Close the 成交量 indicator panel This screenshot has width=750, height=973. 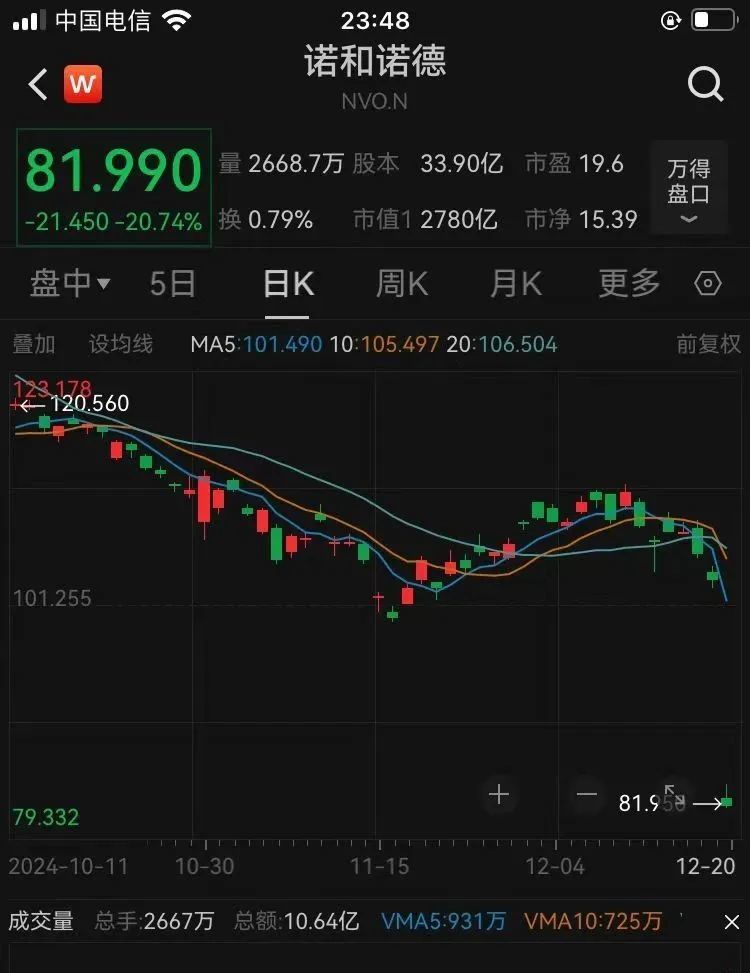pyautogui.click(x=732, y=922)
